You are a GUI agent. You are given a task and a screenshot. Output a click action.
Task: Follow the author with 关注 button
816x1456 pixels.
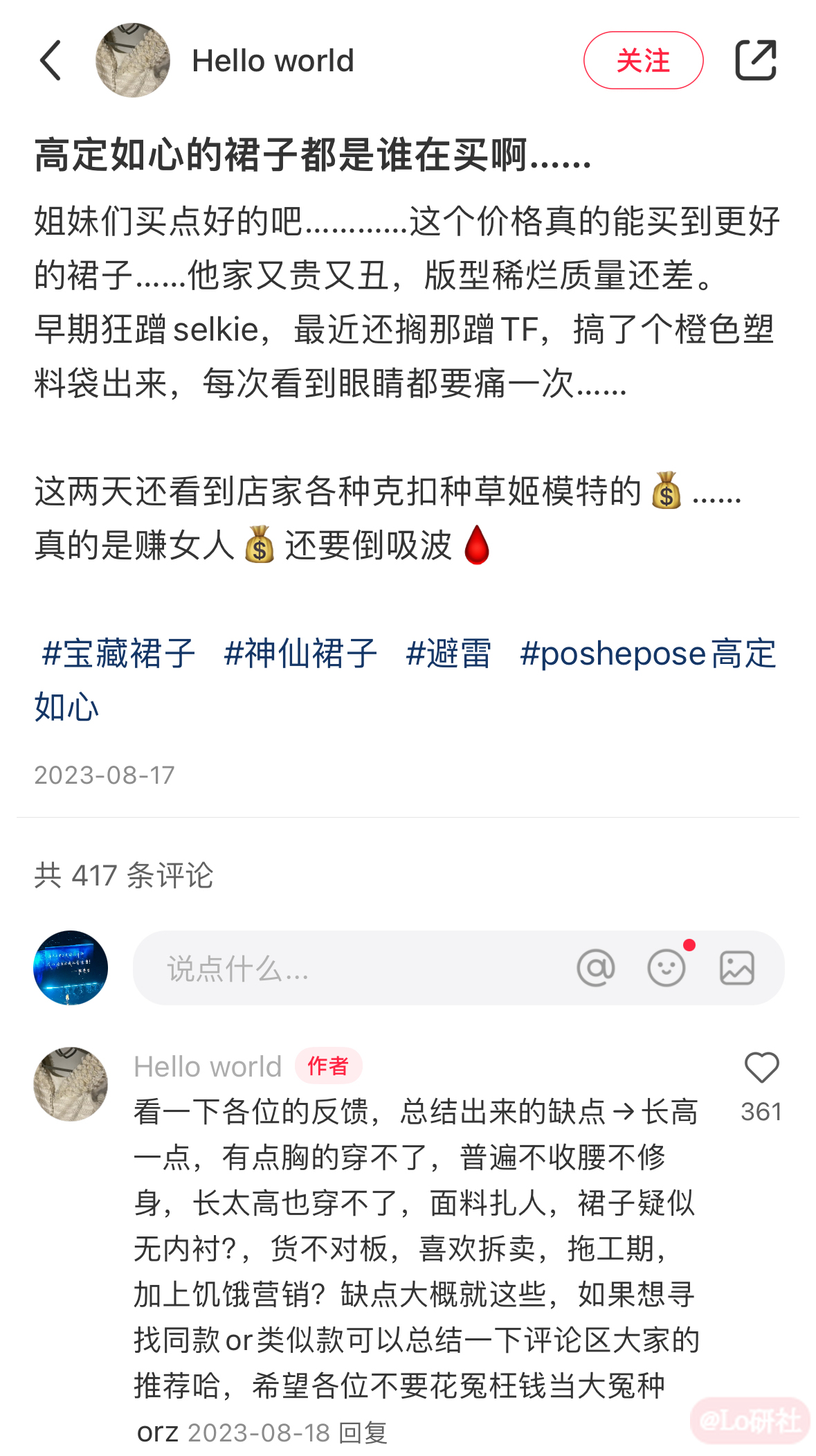(x=642, y=61)
